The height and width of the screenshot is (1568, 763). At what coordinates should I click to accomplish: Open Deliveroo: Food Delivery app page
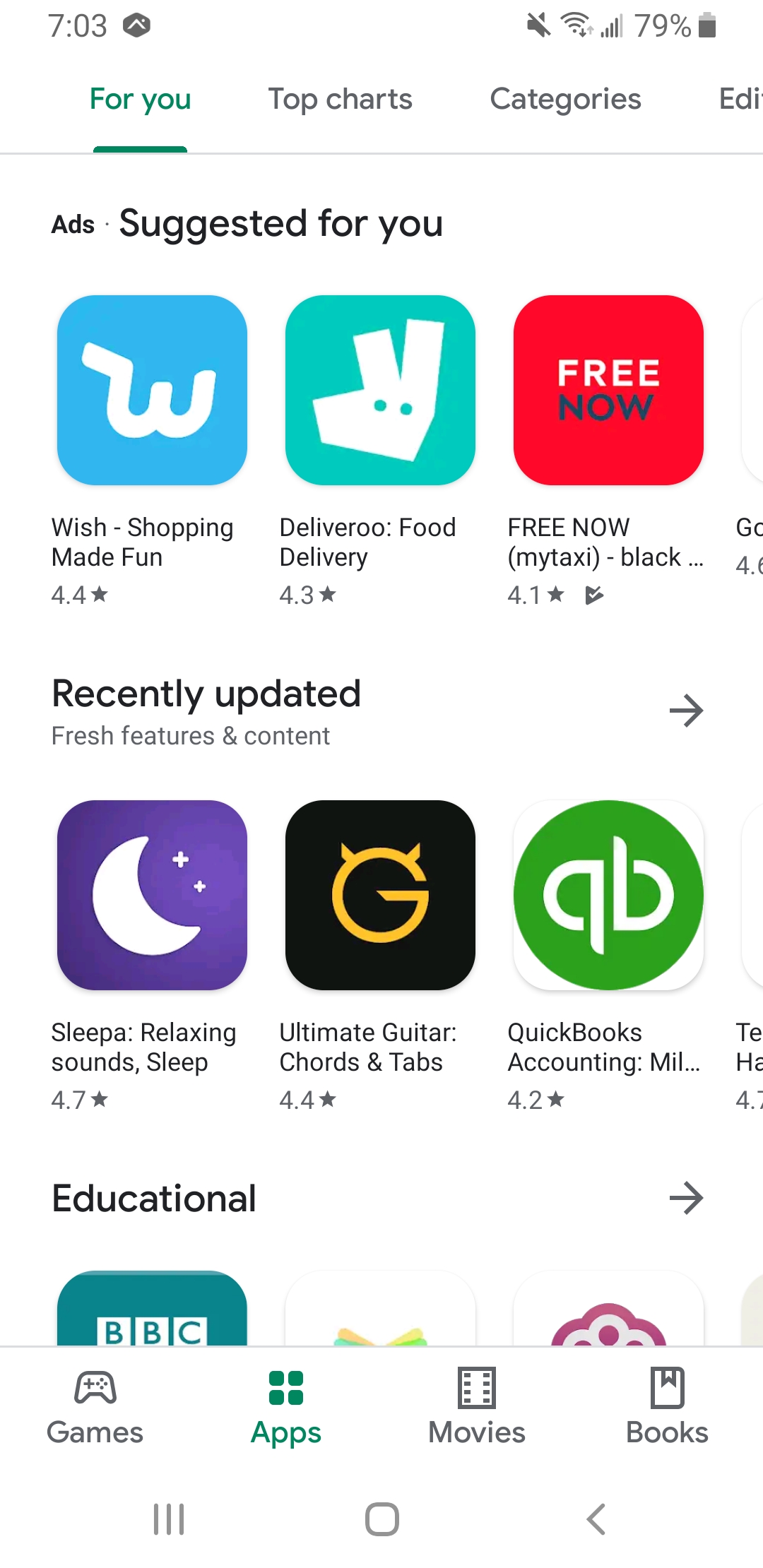coord(380,391)
